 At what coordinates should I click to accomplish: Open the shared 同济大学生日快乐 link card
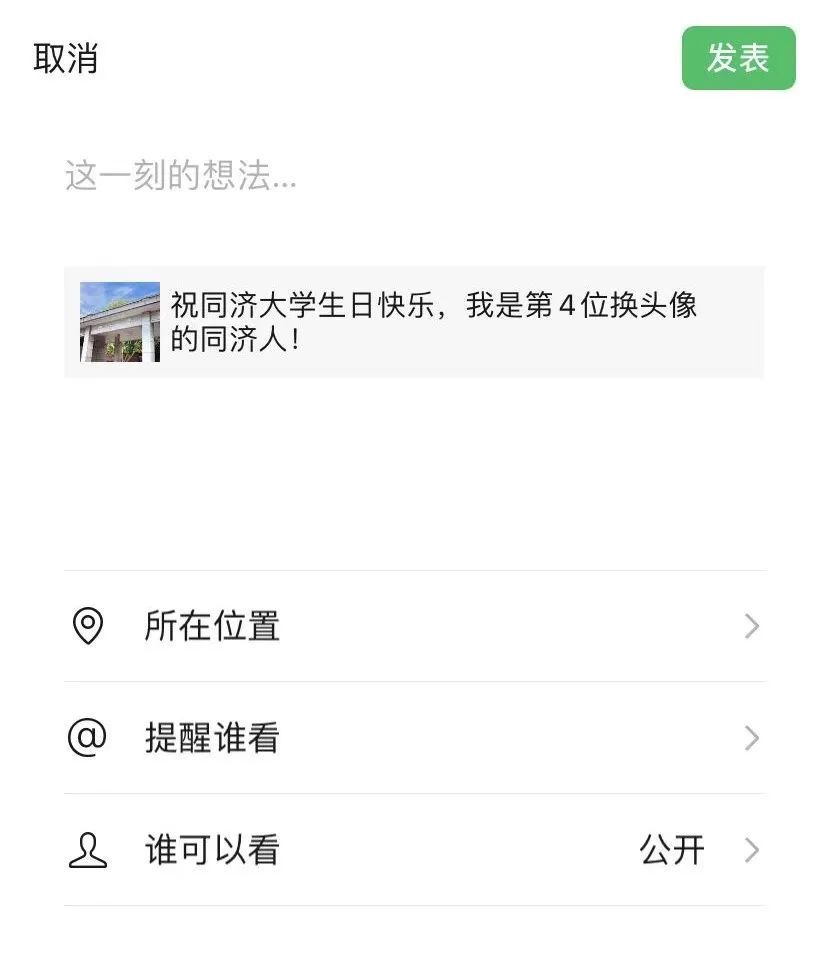(x=413, y=322)
